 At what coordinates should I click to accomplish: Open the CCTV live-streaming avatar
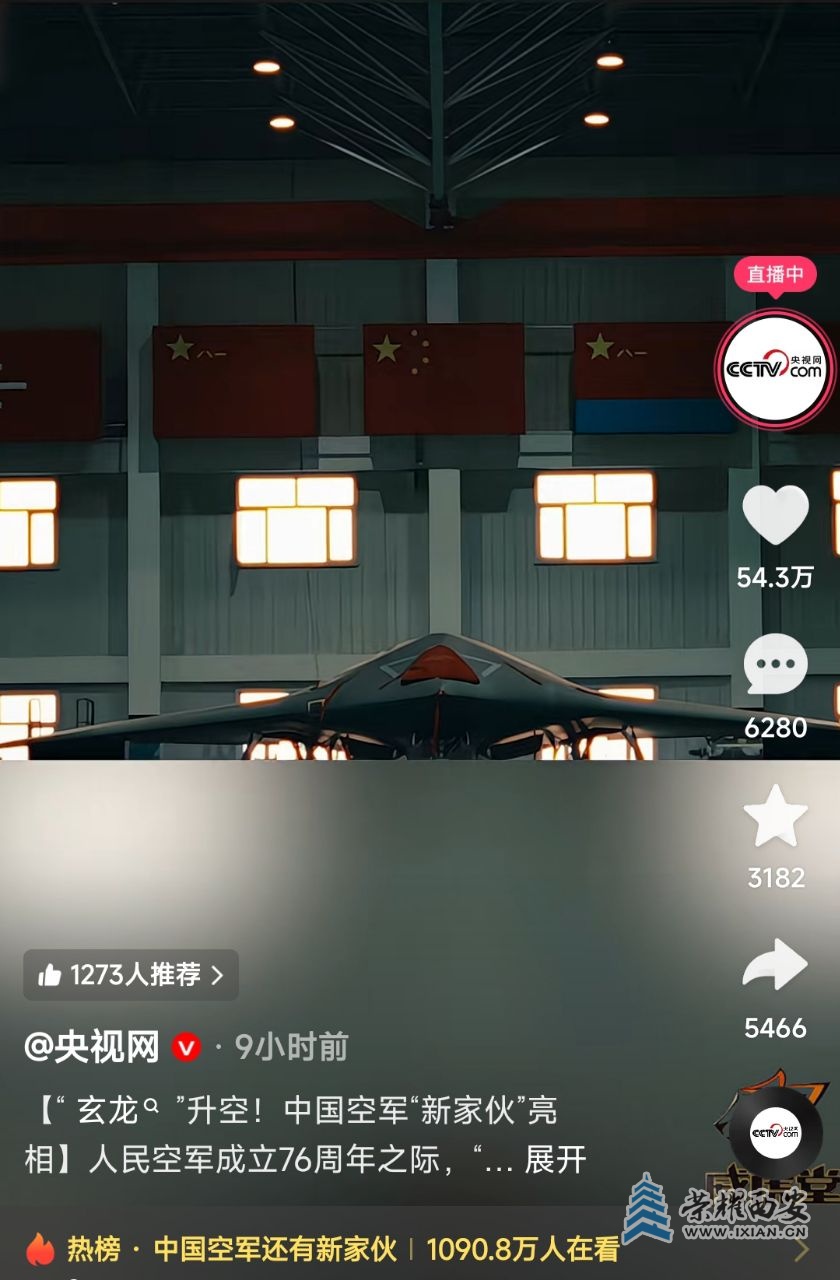pos(775,369)
